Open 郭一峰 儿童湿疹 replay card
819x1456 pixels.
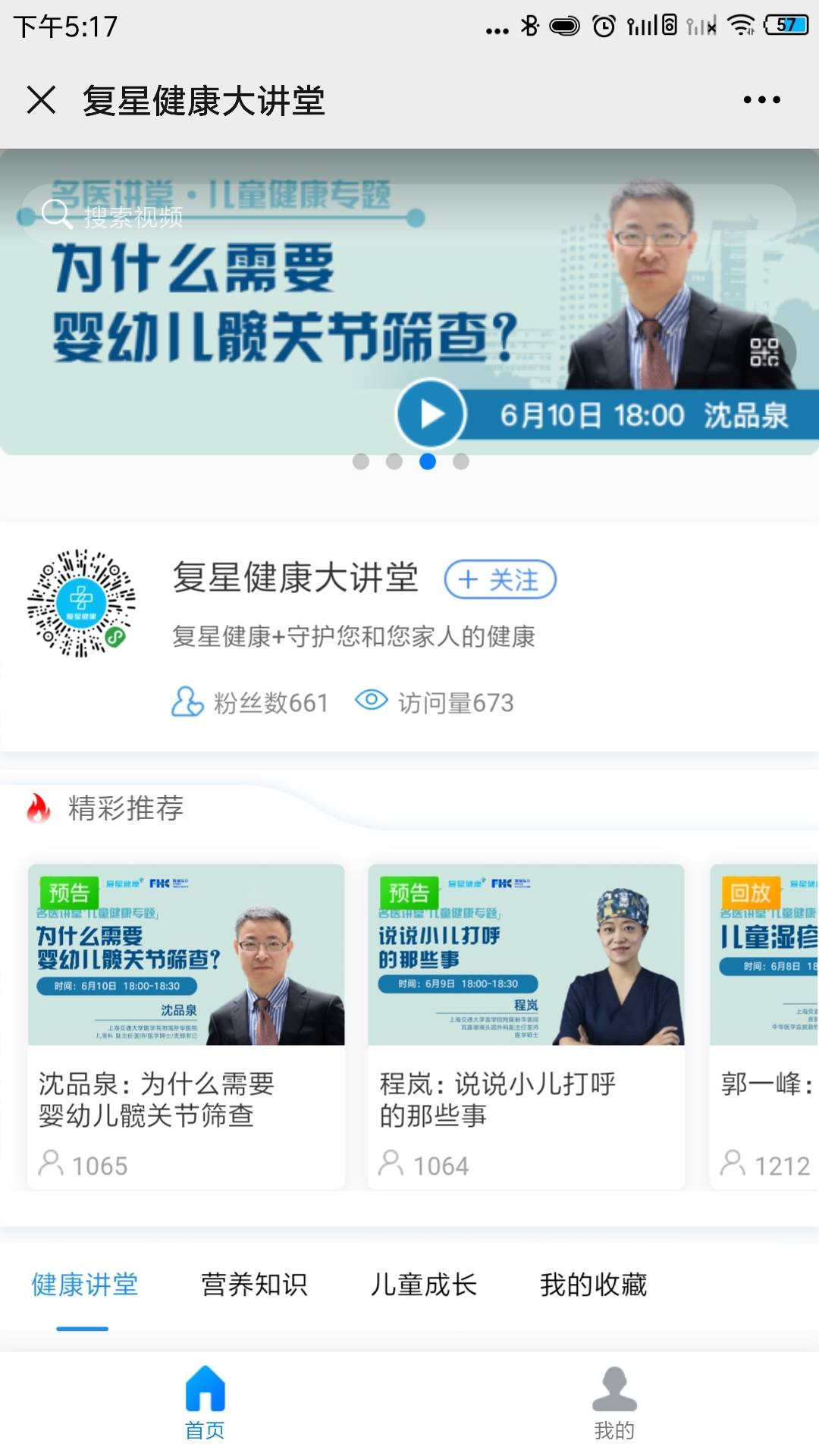point(764,1024)
